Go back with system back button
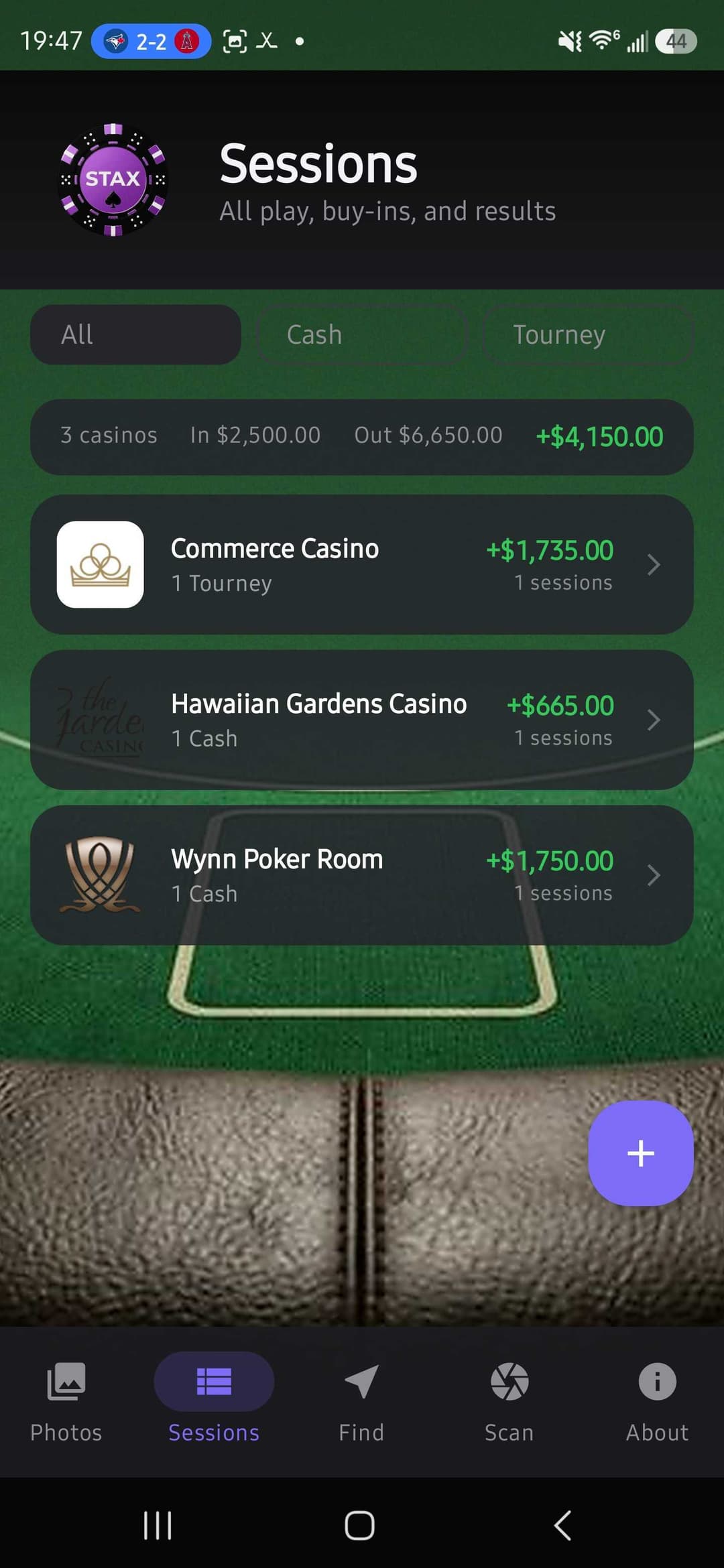Screen dimensions: 724x1568 click(562, 1526)
